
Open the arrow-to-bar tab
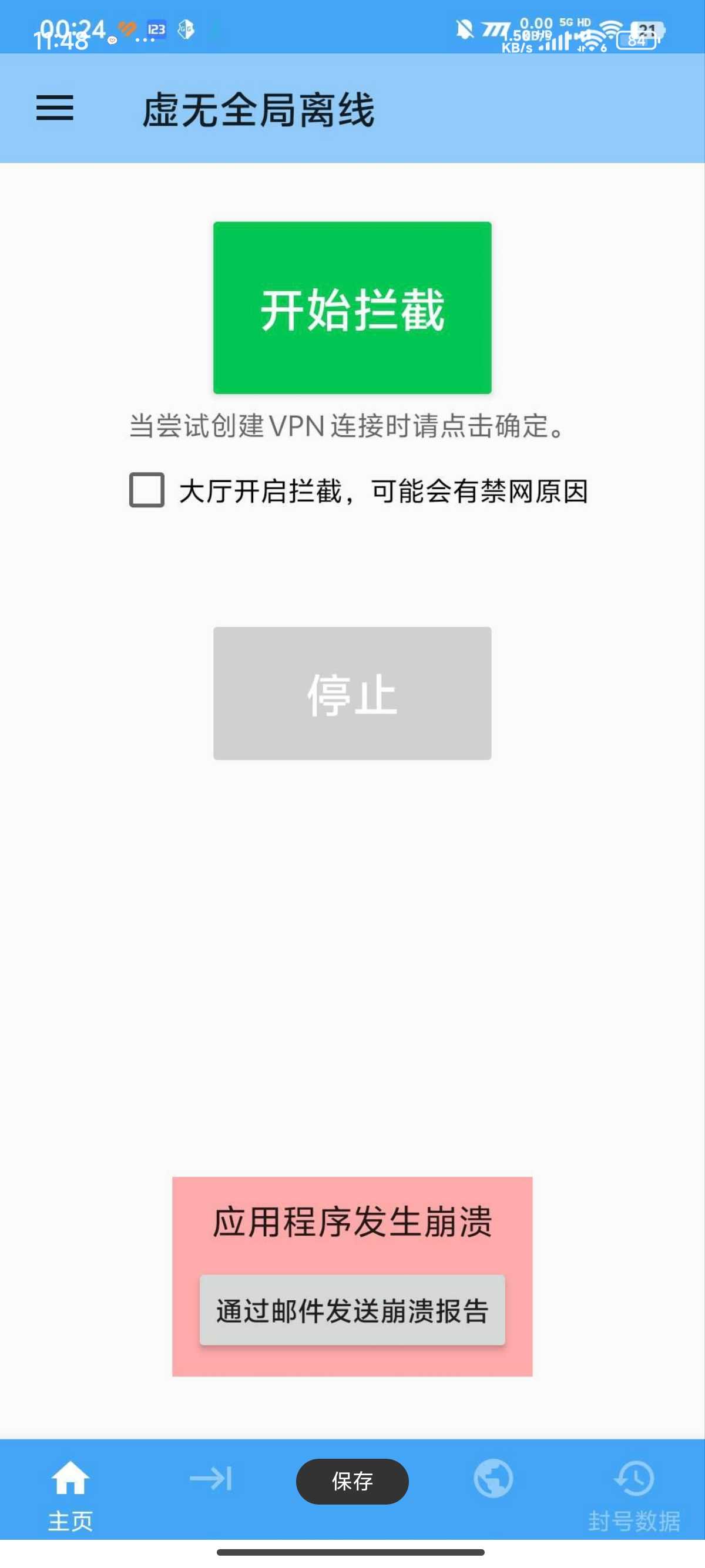click(211, 1479)
